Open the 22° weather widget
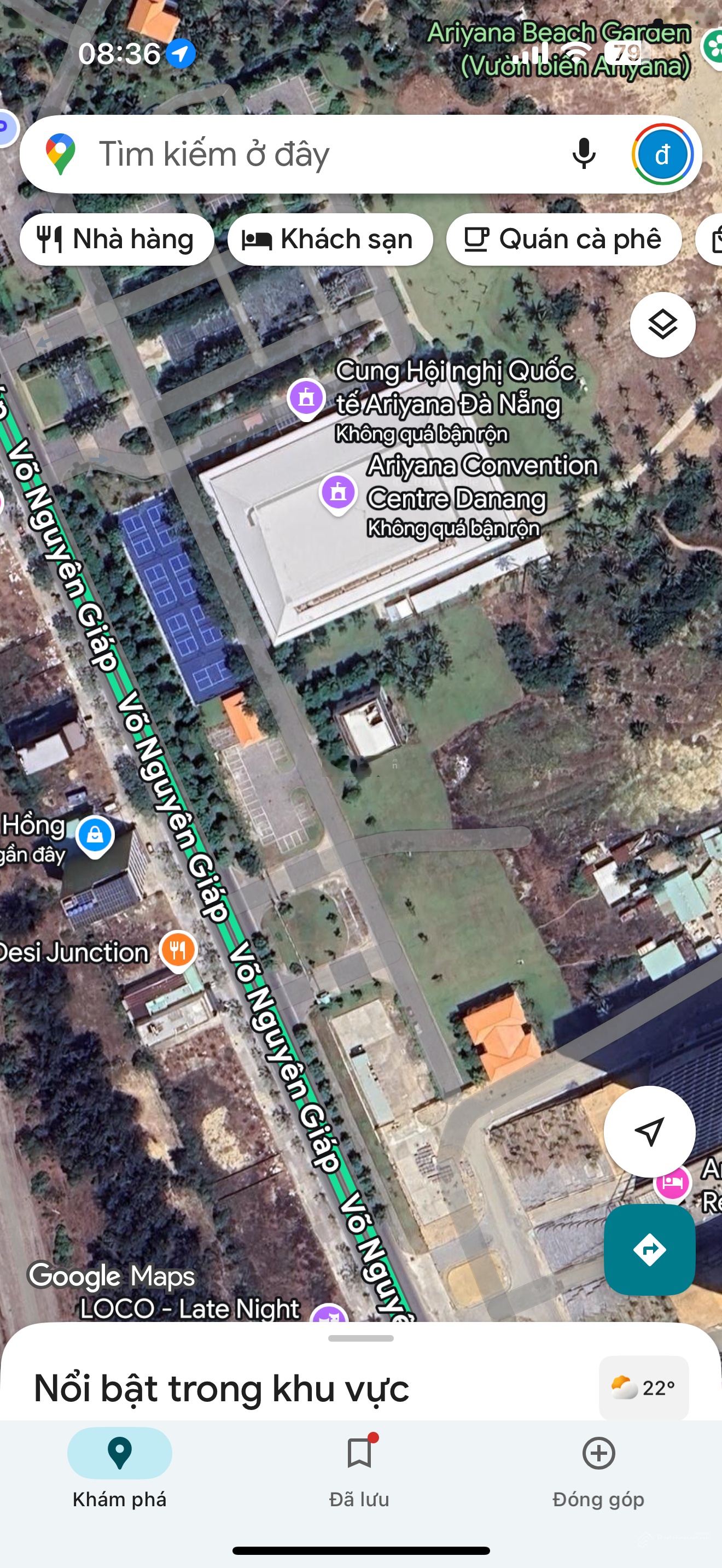722x1568 pixels. coord(643,1387)
